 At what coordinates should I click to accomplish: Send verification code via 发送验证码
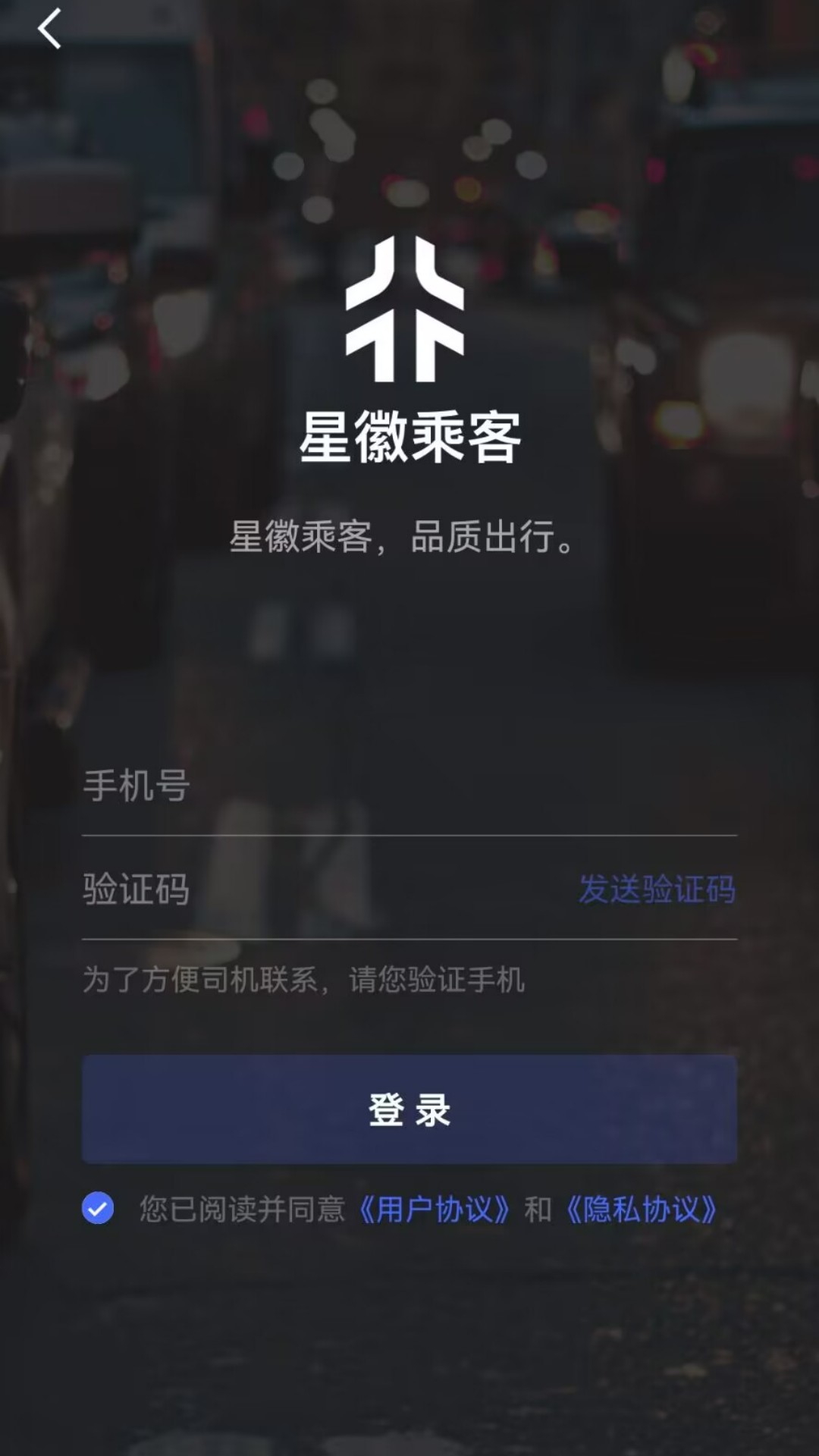click(x=657, y=890)
